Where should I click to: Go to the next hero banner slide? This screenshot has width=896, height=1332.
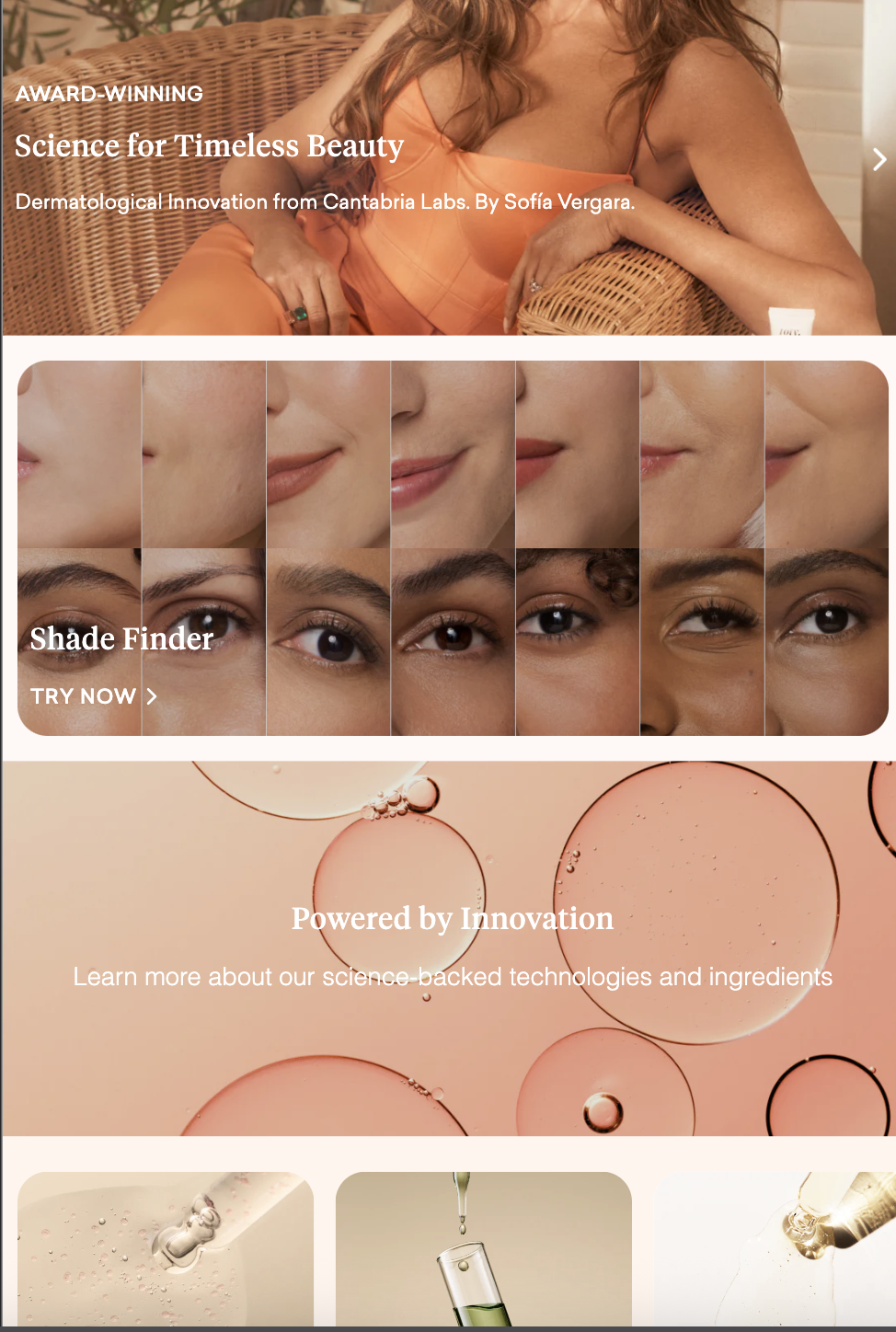point(879,160)
